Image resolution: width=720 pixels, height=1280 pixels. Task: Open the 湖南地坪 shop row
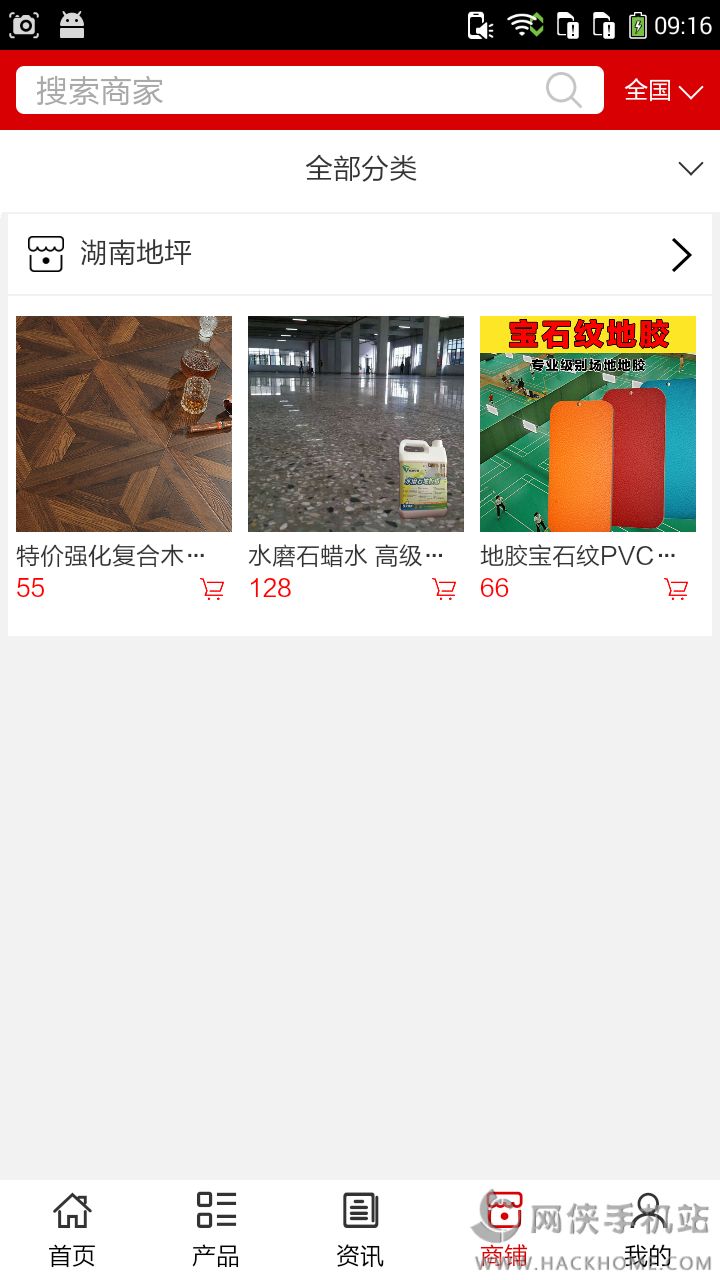click(360, 254)
